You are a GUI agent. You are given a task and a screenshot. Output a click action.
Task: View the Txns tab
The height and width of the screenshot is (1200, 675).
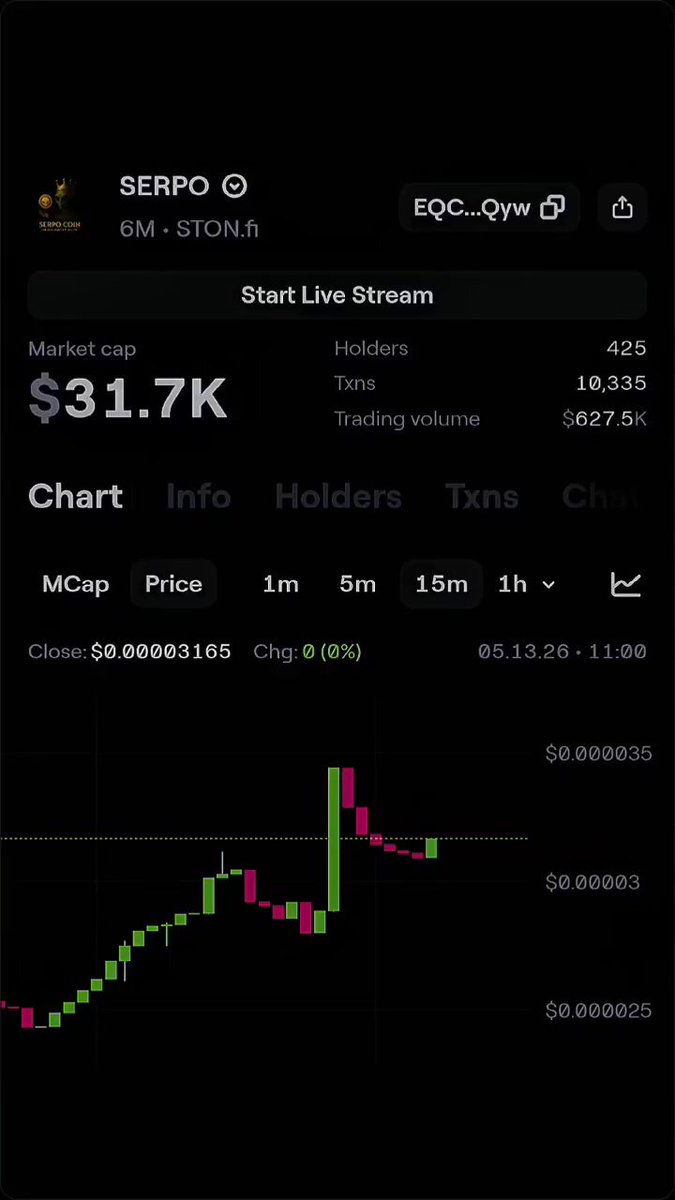click(x=482, y=496)
